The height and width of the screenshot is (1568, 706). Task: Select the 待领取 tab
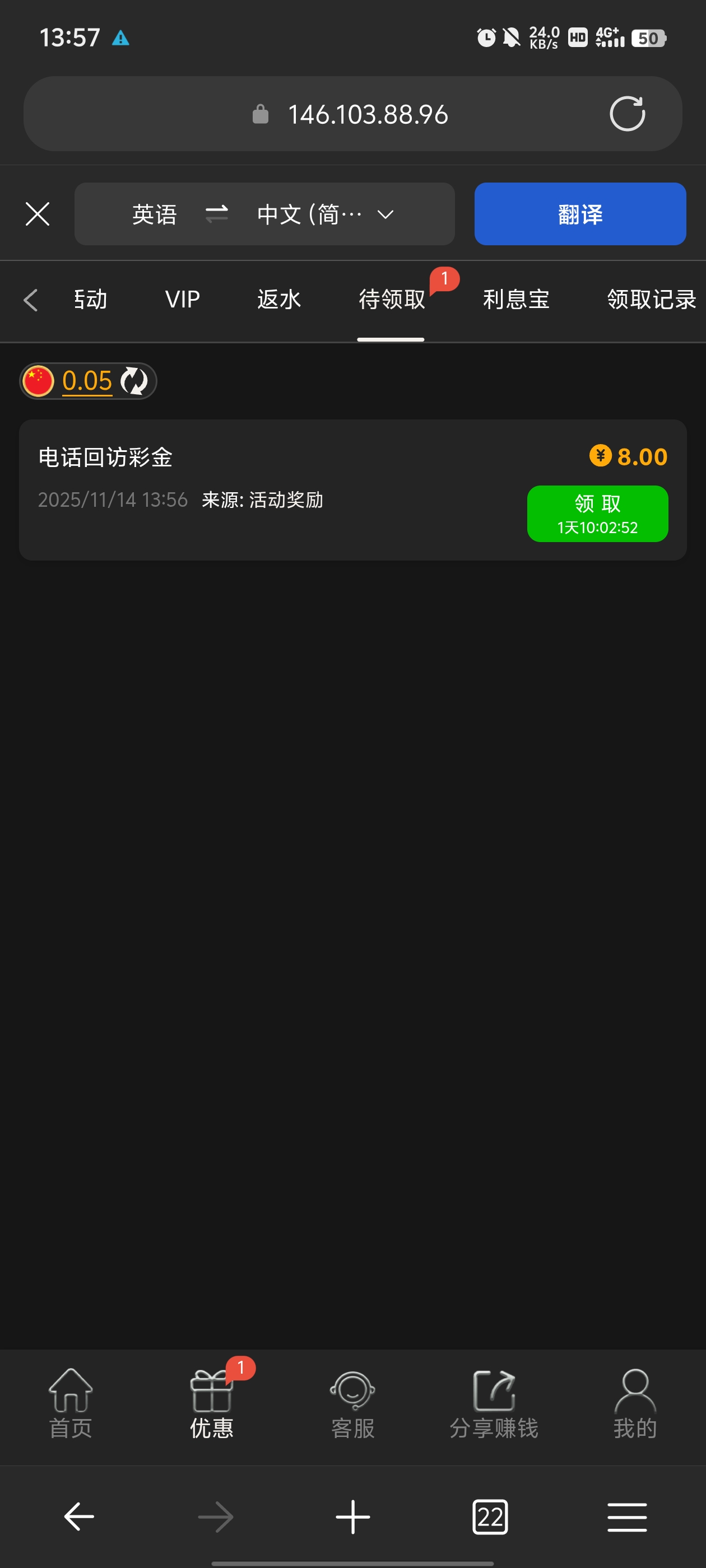pos(392,300)
